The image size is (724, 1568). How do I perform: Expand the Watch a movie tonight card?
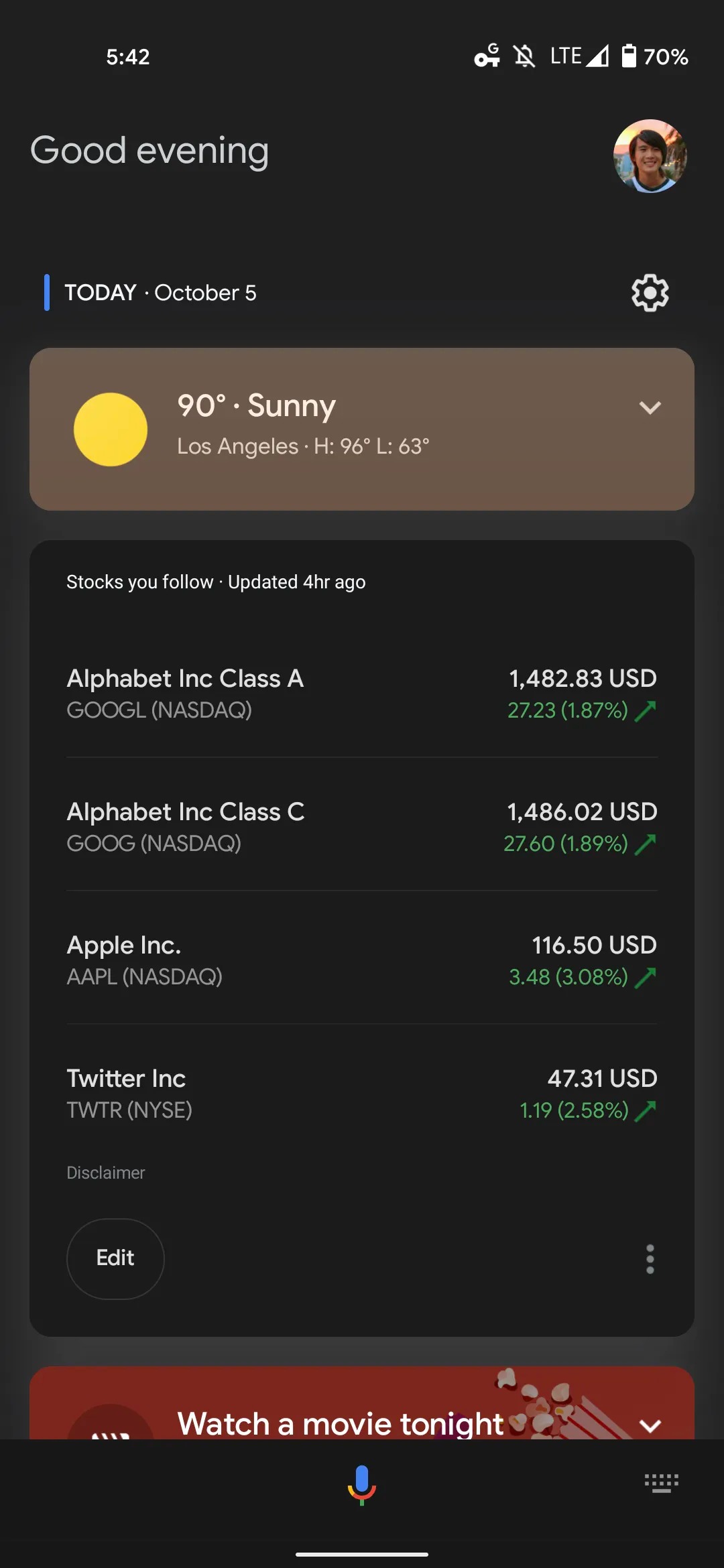650,1425
